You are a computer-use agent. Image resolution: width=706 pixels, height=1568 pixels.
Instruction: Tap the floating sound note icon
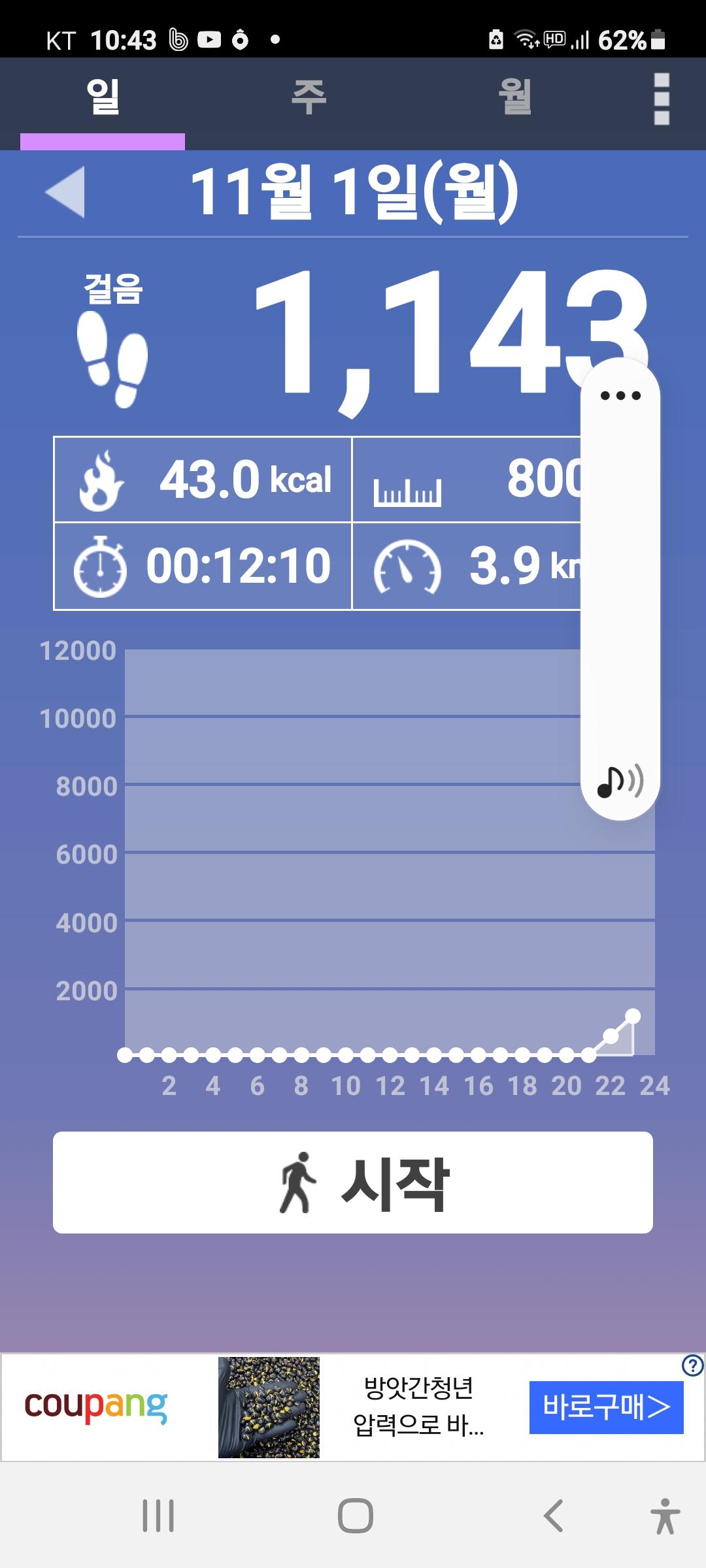tap(620, 781)
